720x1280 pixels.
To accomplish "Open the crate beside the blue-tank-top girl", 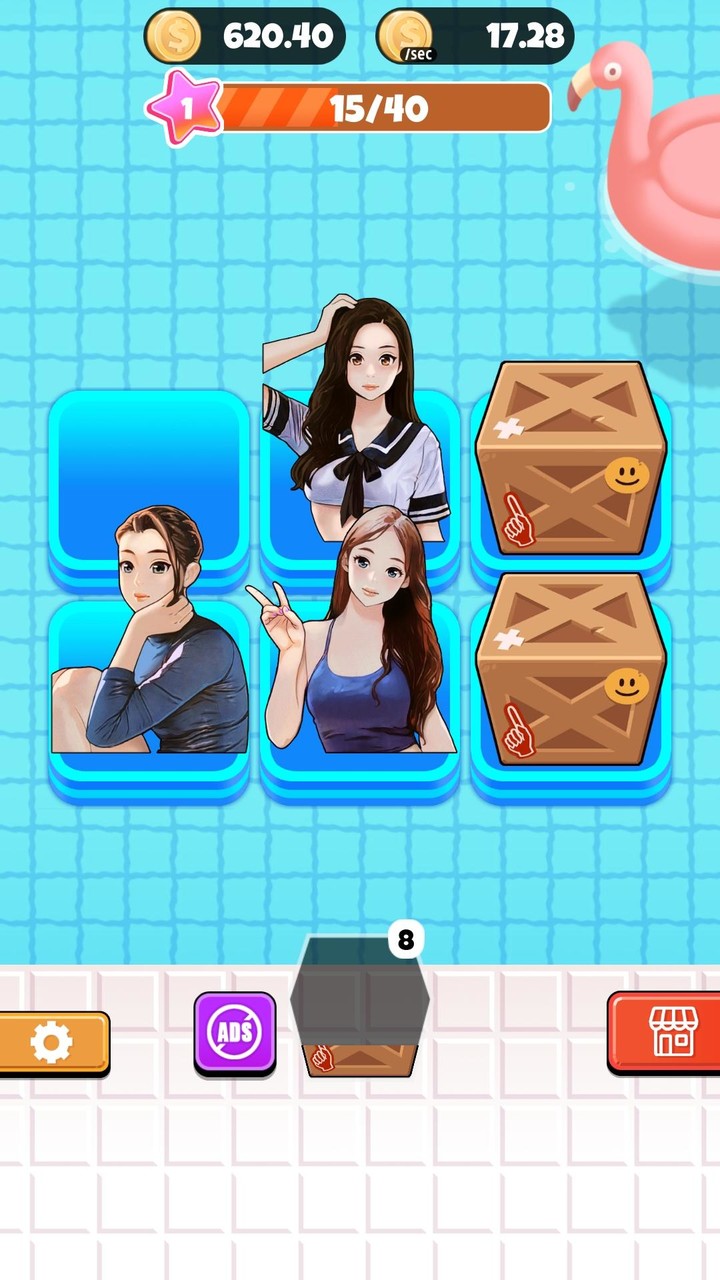I will [571, 669].
